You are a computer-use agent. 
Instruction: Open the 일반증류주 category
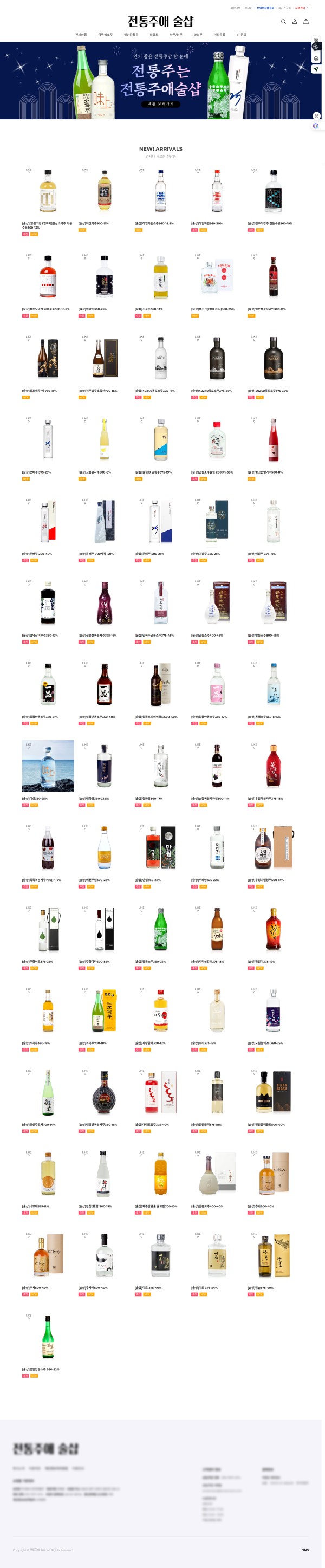131,35
